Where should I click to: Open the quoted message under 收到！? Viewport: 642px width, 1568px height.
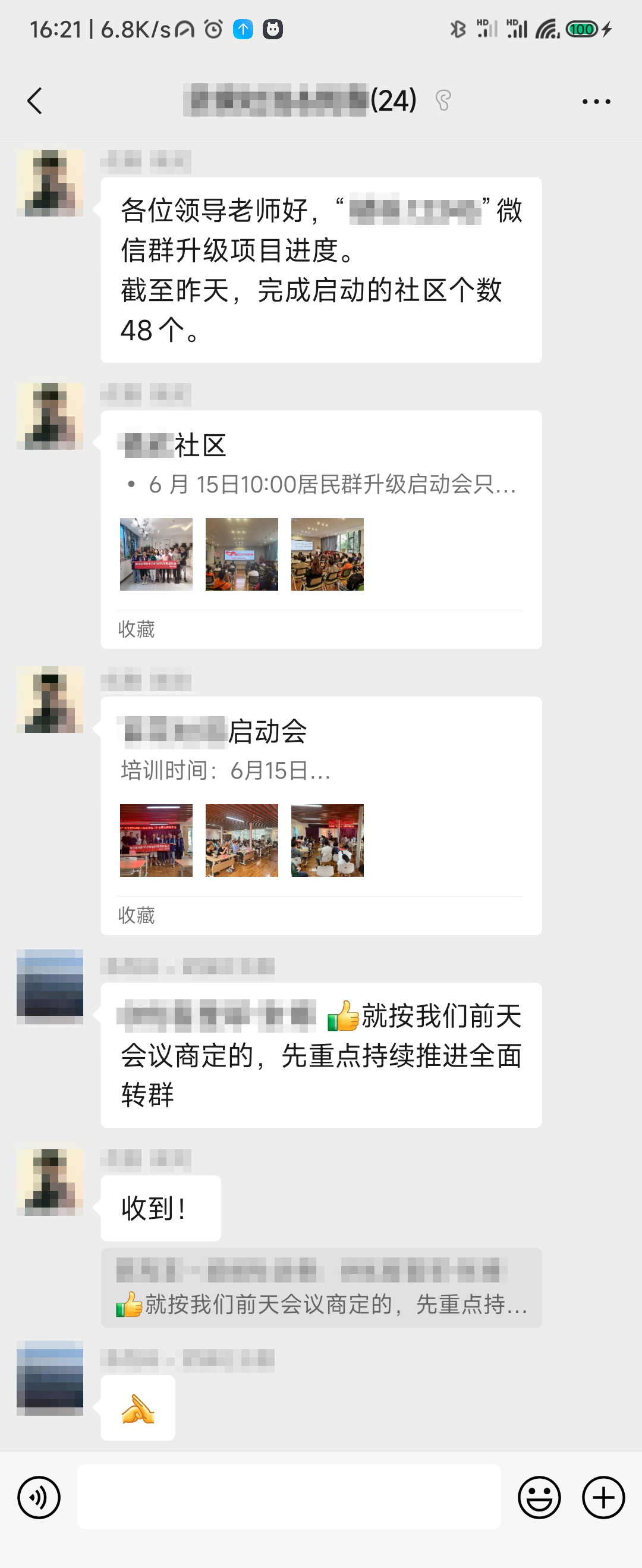click(x=320, y=1287)
